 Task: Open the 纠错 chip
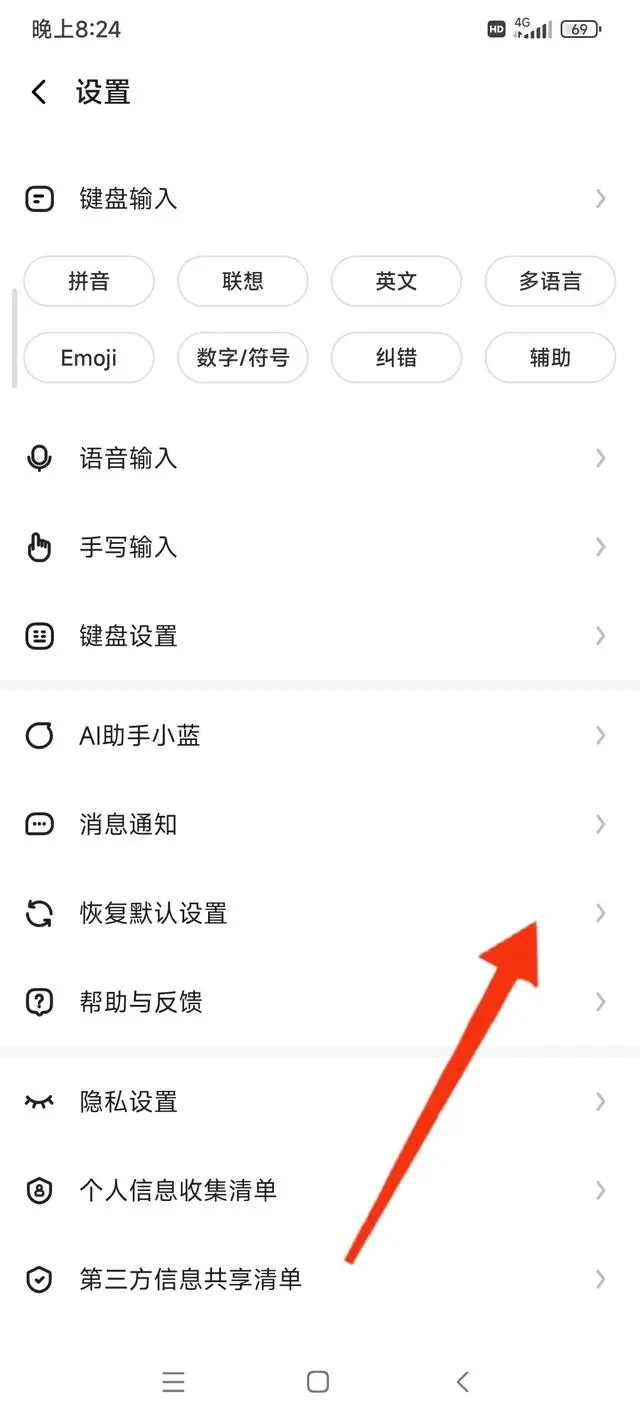396,358
